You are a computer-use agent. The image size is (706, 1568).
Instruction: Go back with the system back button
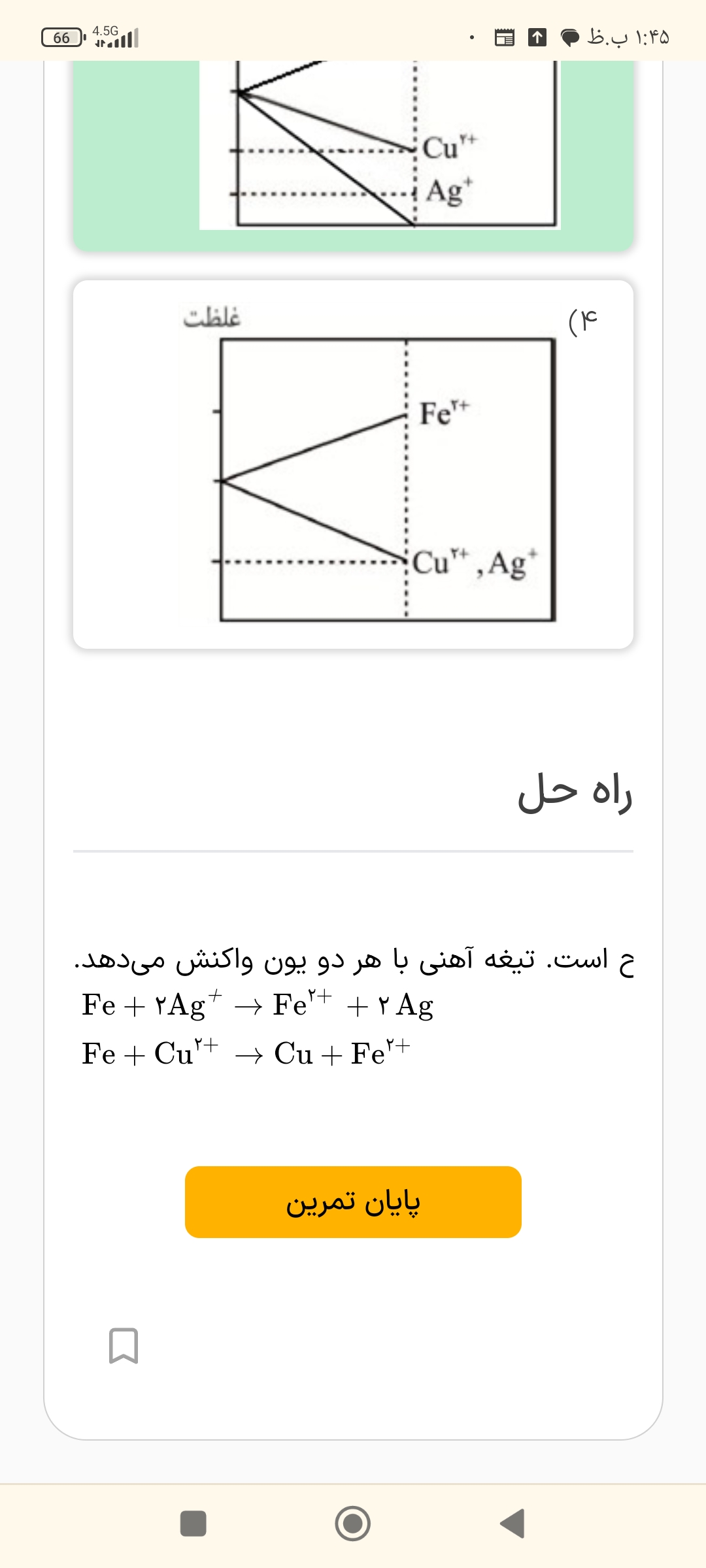513,1524
